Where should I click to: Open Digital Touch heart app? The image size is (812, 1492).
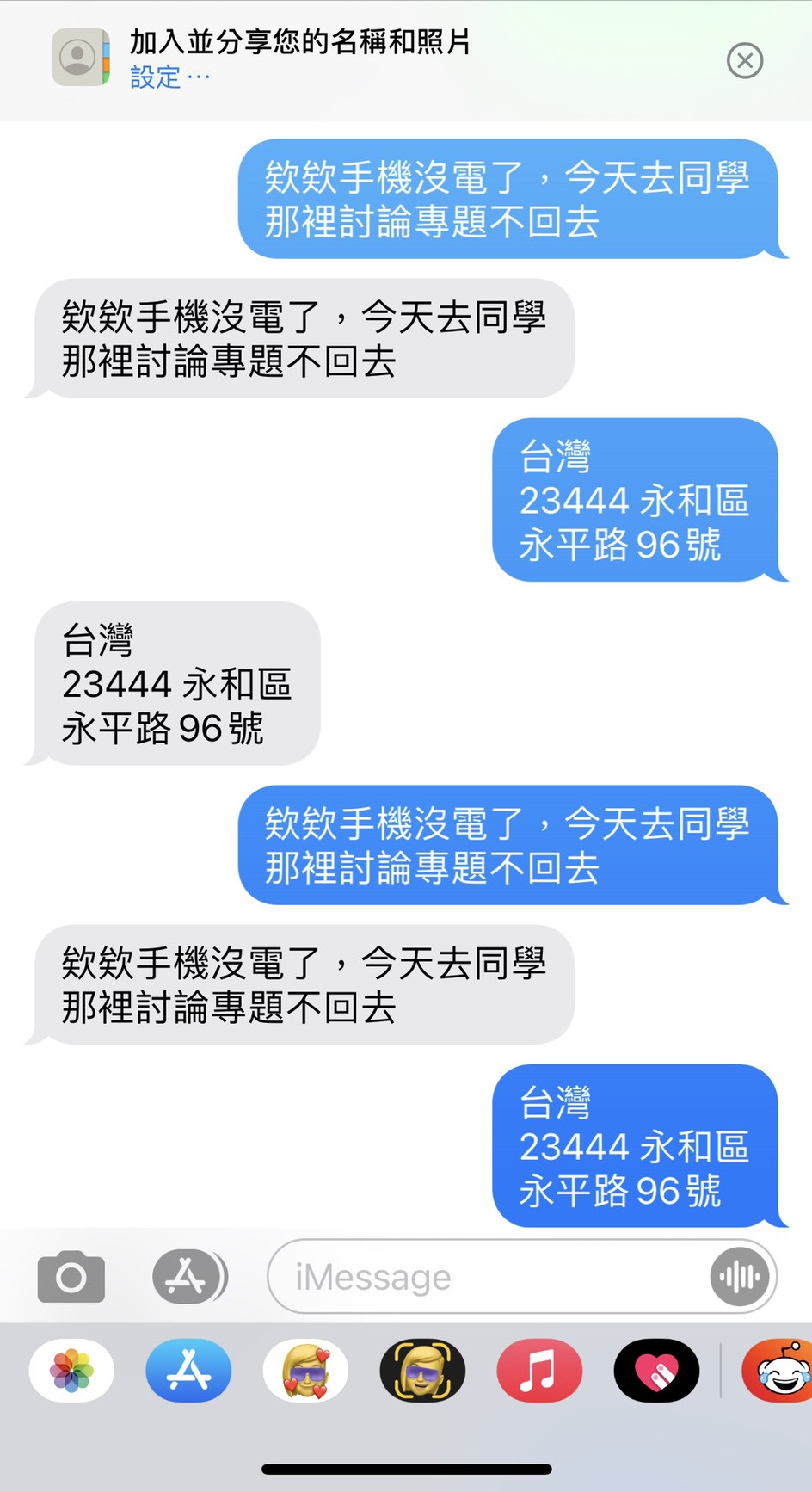(656, 1371)
